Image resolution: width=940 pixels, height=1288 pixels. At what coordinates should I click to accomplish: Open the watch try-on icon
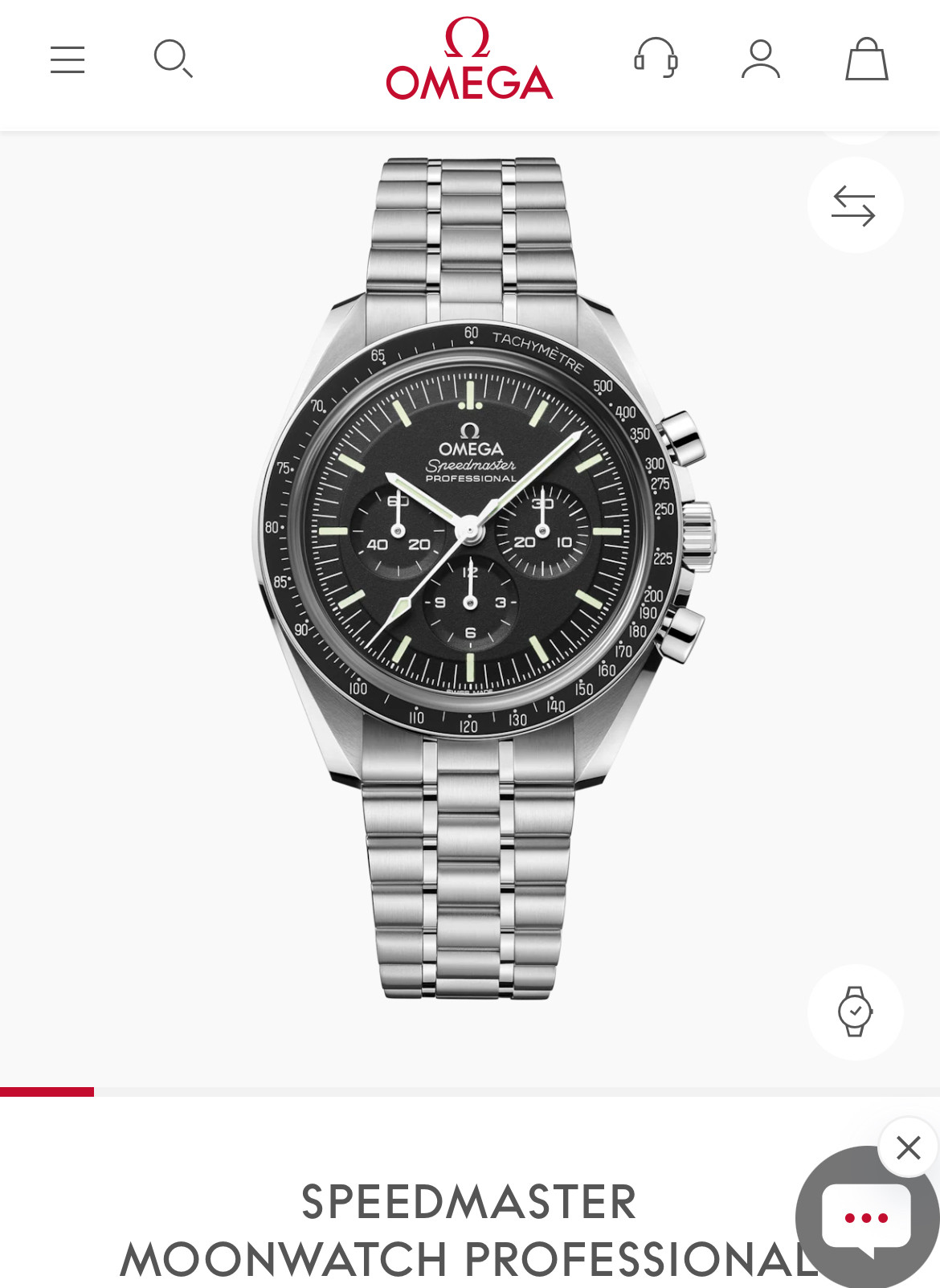855,1012
